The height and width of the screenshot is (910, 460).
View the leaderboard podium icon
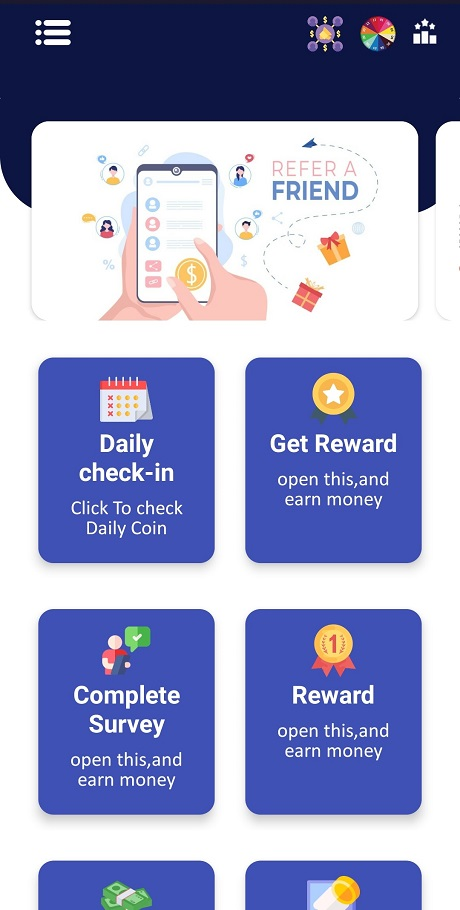pos(425,32)
